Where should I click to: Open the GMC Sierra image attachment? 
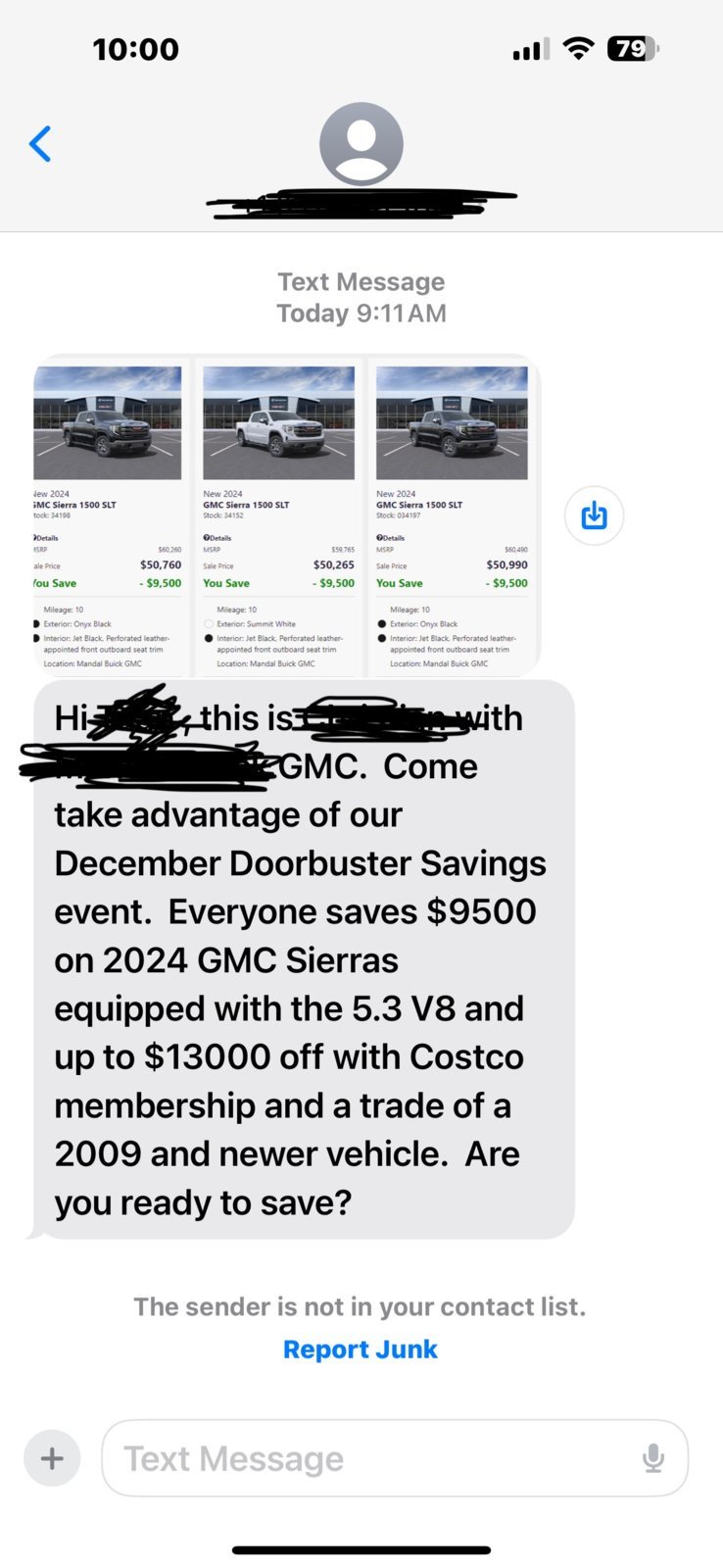pyautogui.click(x=285, y=515)
